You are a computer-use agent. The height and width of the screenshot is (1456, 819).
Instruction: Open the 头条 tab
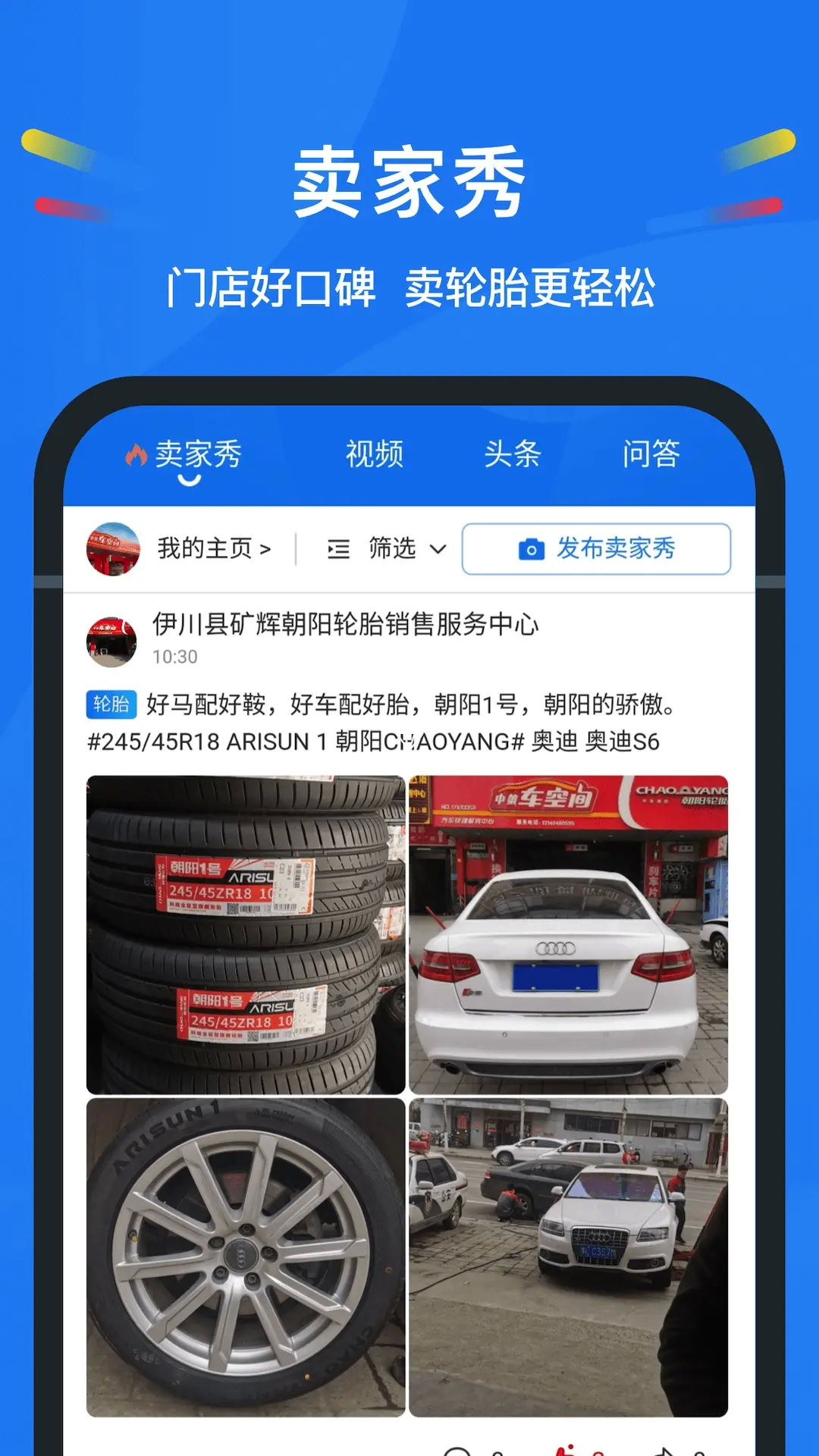click(x=514, y=455)
